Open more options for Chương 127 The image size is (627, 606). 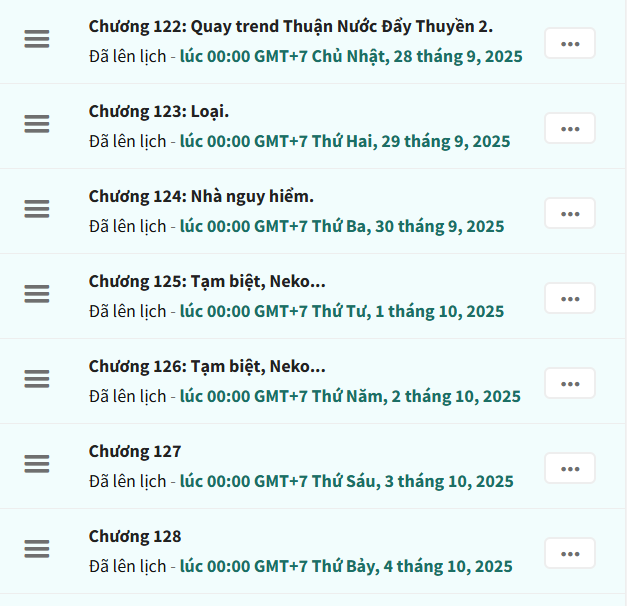pos(570,468)
